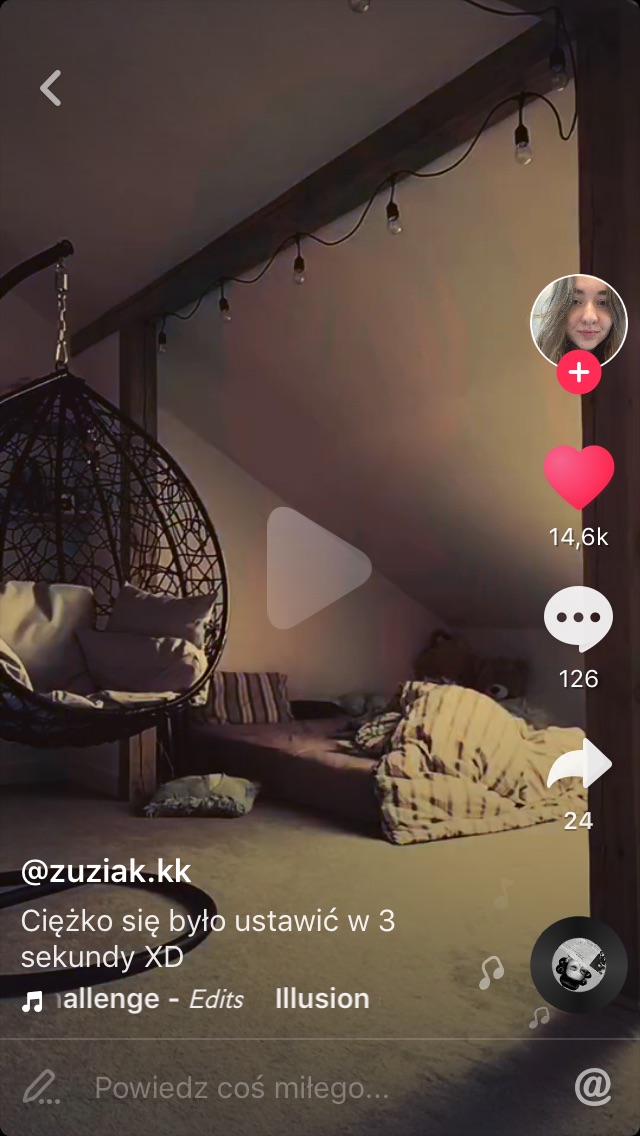640x1136 pixels.
Task: Open the Illusion sound title
Action: pyautogui.click(x=322, y=998)
